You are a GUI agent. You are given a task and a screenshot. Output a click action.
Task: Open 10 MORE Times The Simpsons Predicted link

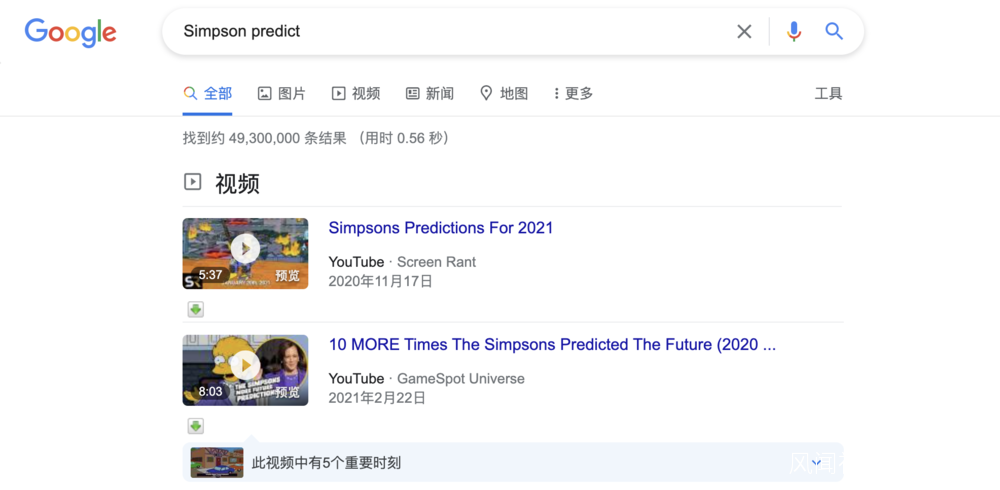pos(552,345)
